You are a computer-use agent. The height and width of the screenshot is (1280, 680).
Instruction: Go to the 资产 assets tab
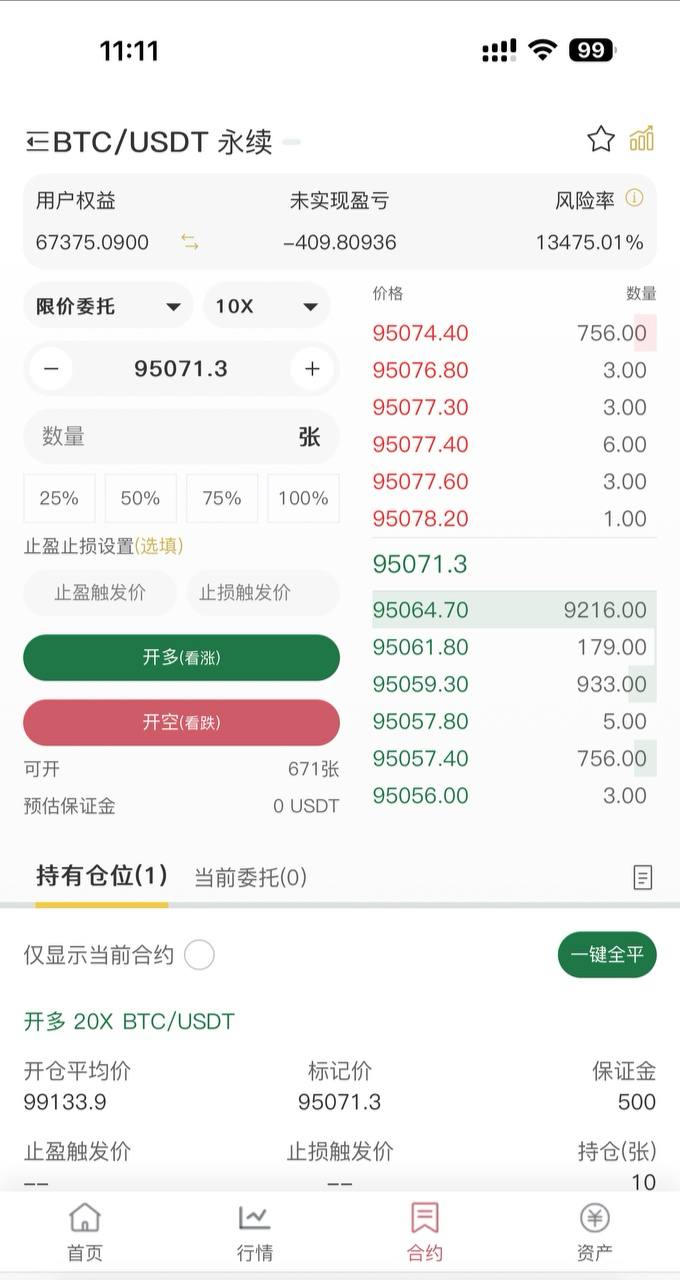click(x=595, y=1232)
